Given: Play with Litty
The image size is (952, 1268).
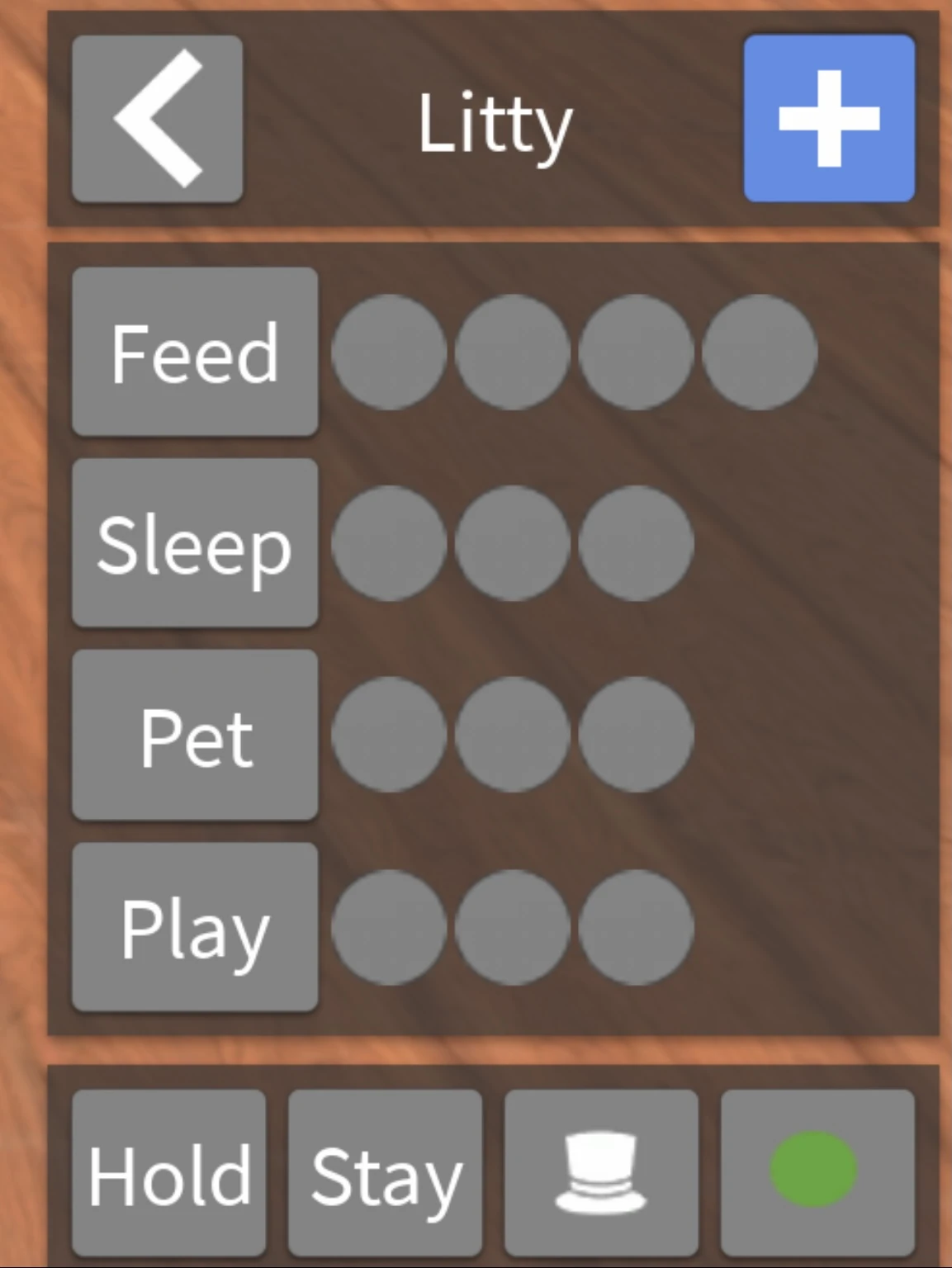Looking at the screenshot, I should point(195,927).
